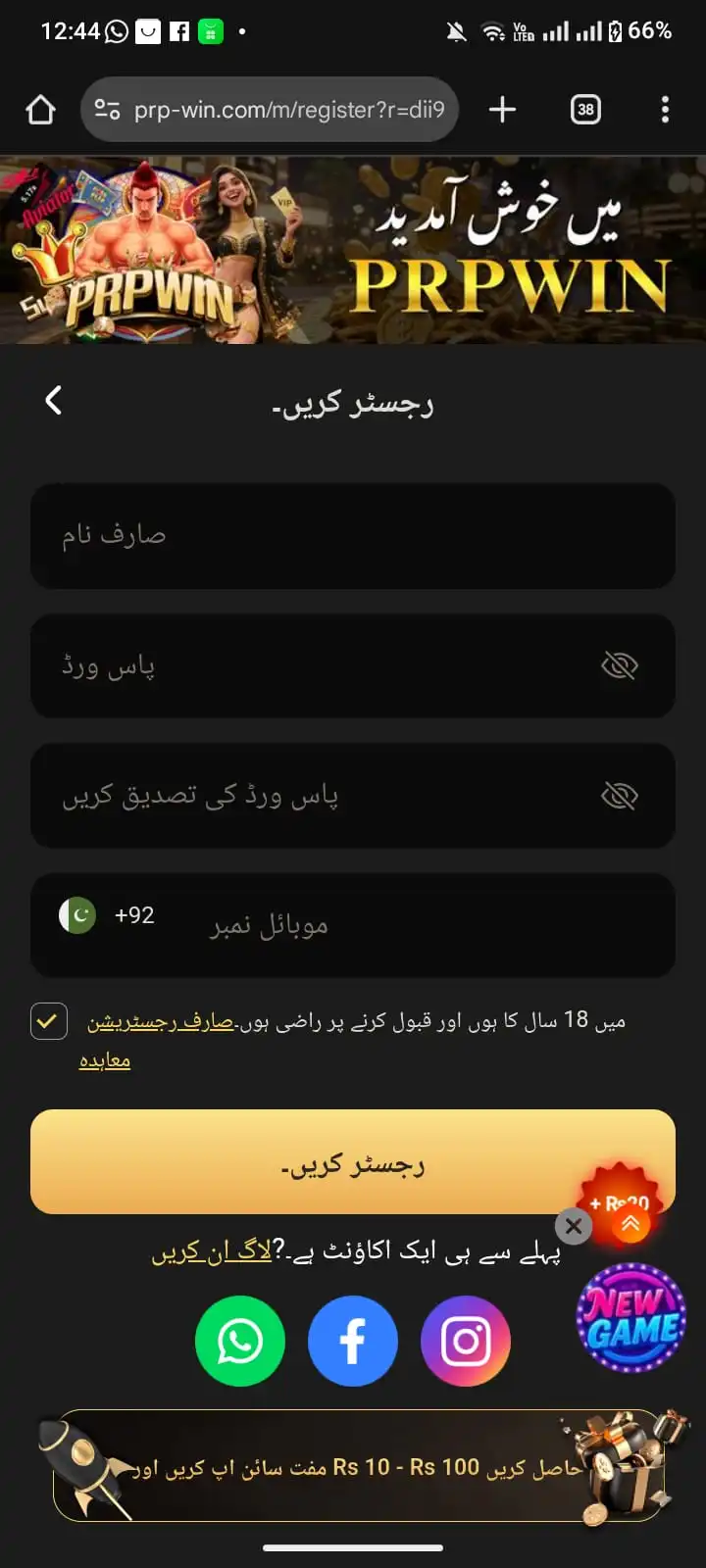Viewport: 706px width, 1568px height.
Task: Open the +92 country code picker
Action: [x=108, y=915]
